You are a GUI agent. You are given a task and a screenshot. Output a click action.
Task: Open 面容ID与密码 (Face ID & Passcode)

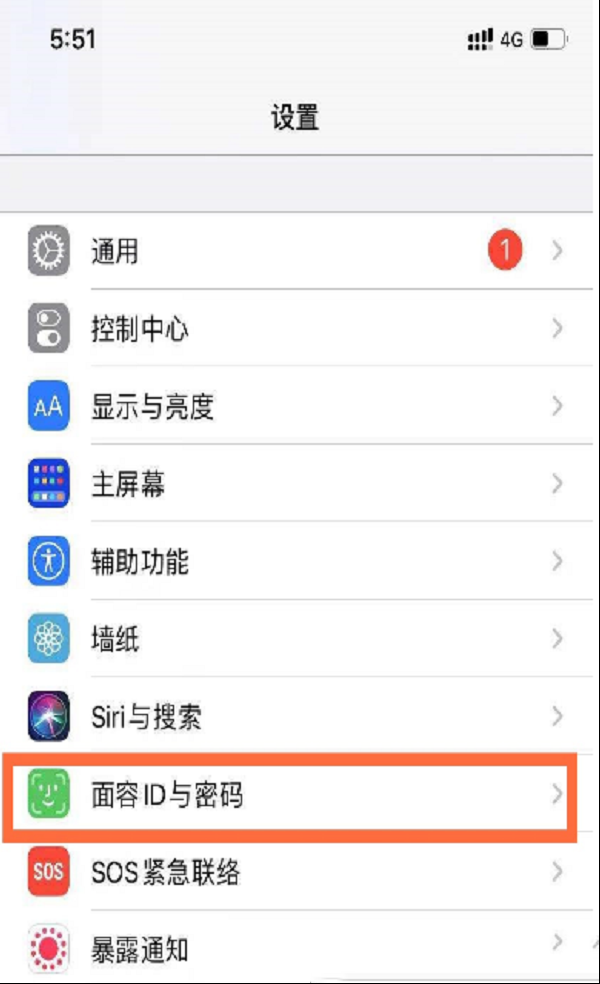300,796
